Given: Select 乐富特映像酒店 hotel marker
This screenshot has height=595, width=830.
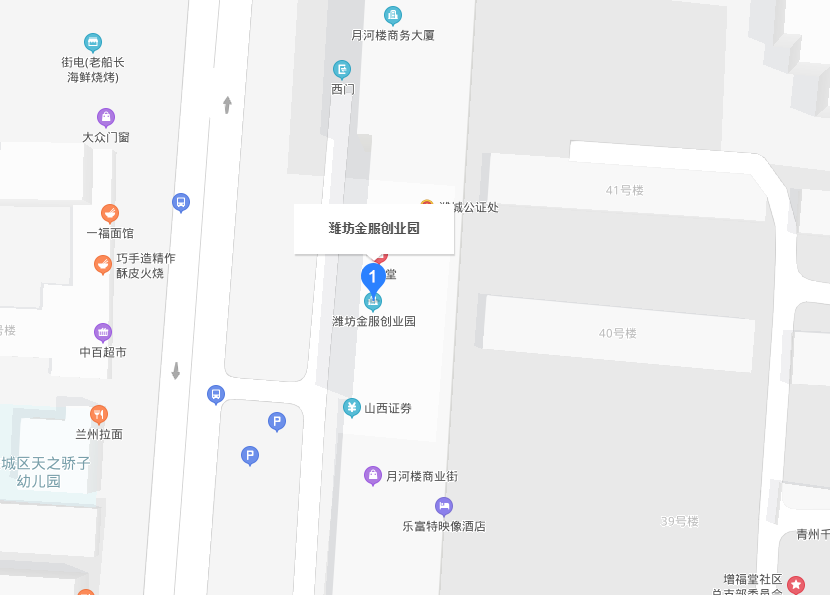Looking at the screenshot, I should point(444,506).
